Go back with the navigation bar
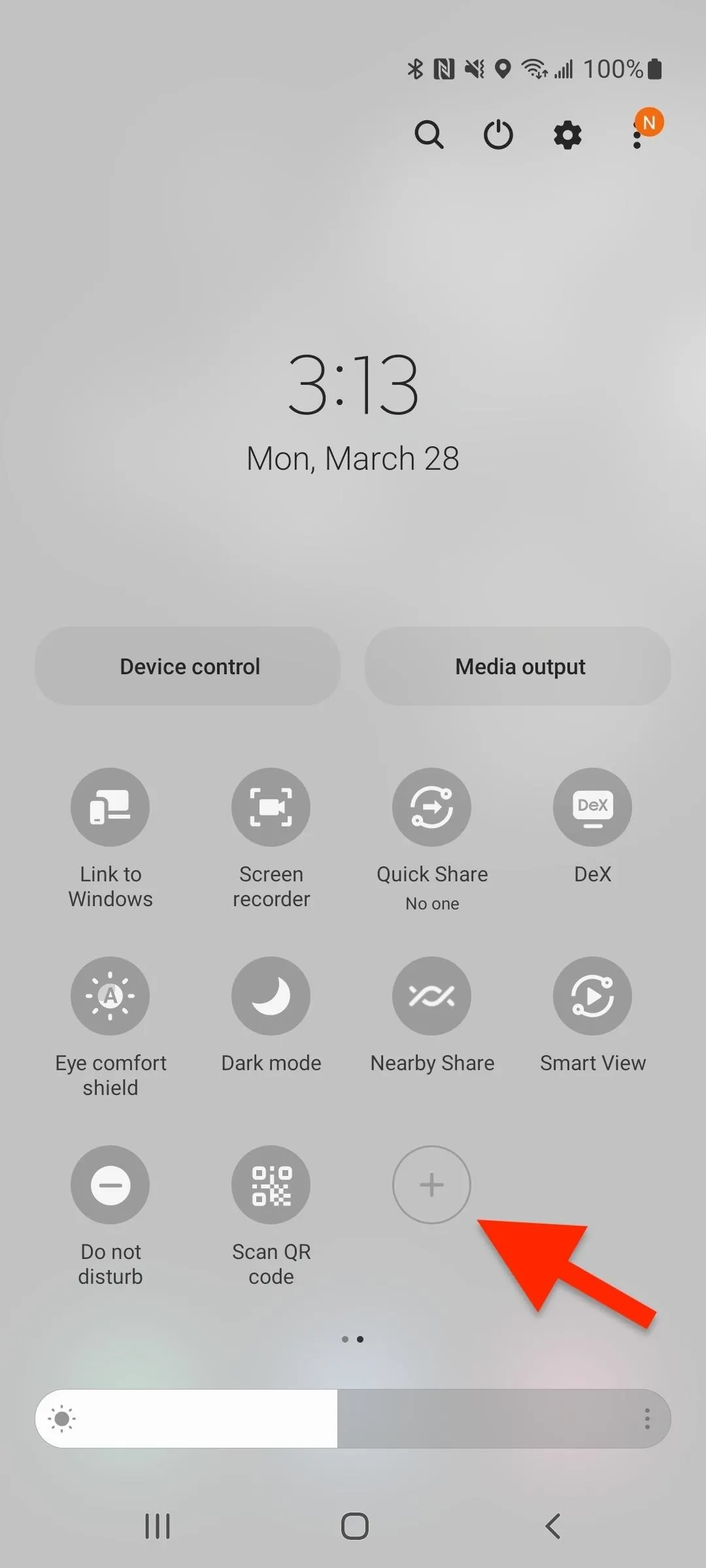This screenshot has width=706, height=1568. coord(553,1526)
